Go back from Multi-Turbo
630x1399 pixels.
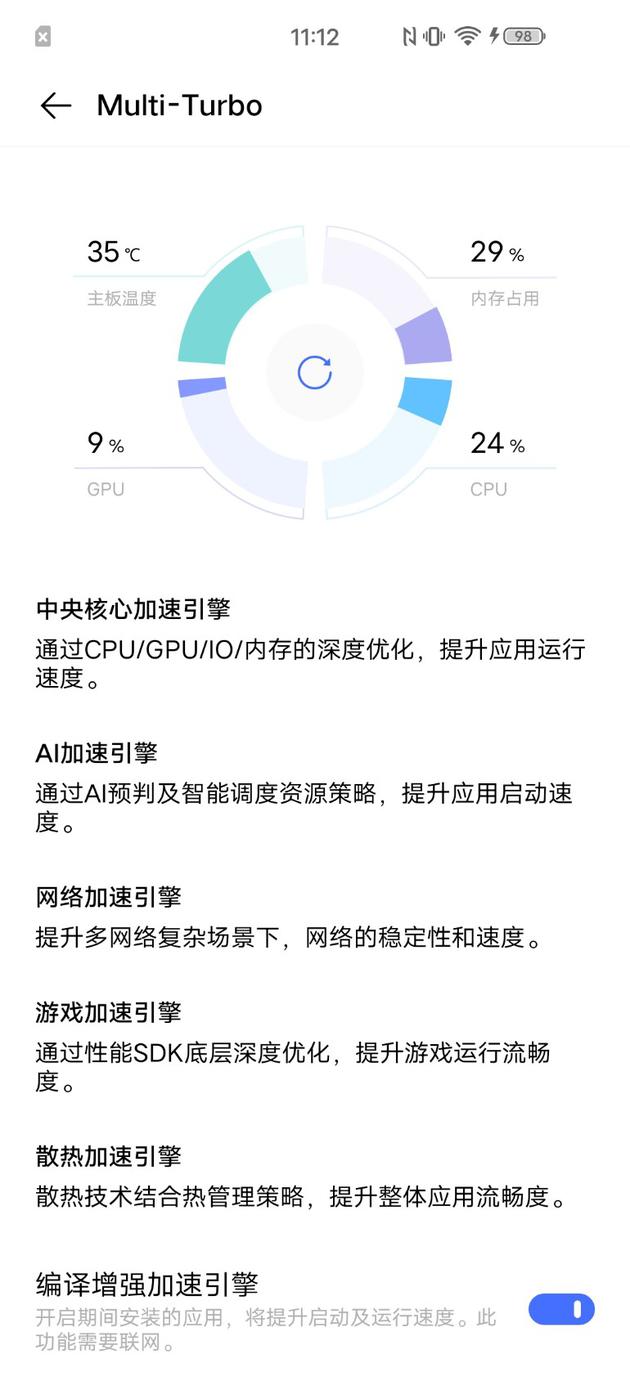(56, 106)
